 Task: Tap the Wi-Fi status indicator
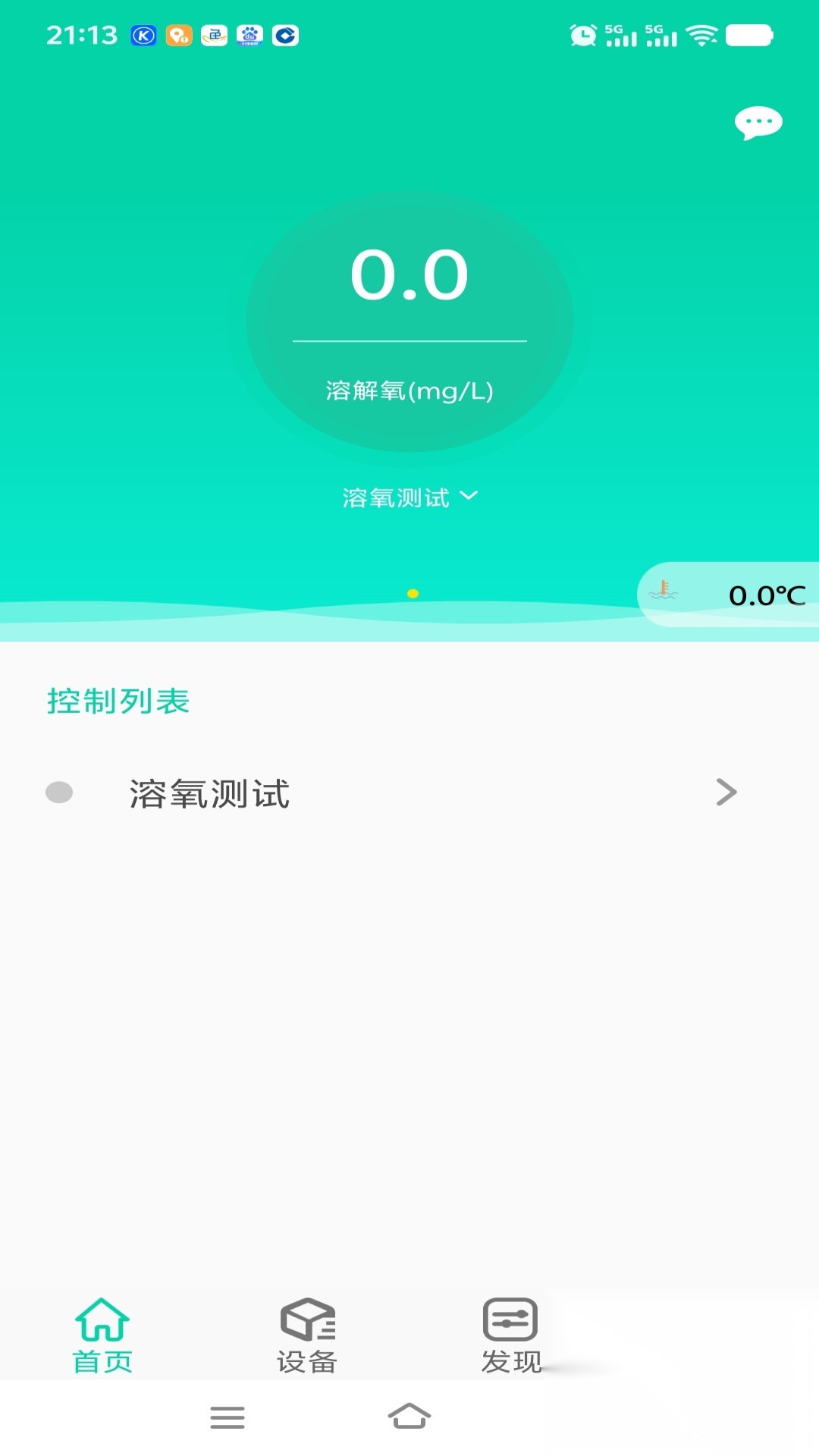[701, 33]
